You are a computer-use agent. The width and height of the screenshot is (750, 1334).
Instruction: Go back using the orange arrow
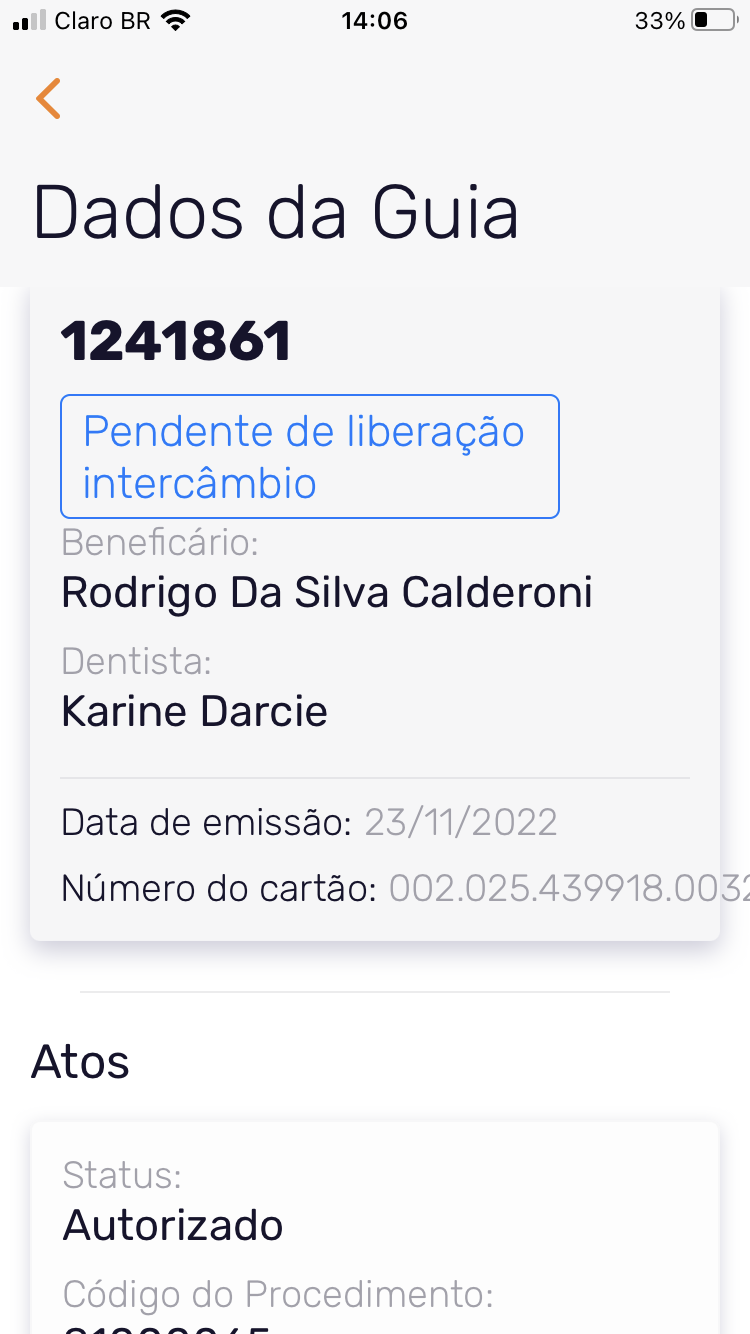(x=48, y=98)
